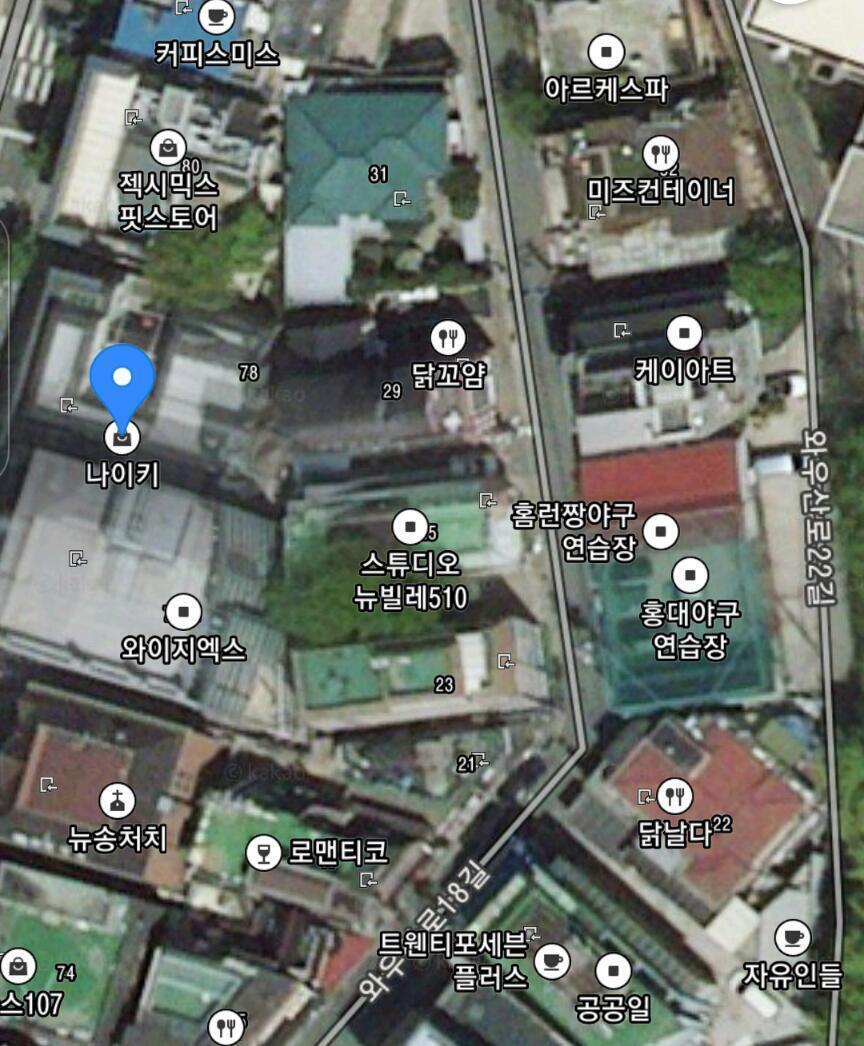Tap the 트웬티포세븐 플러스 cafe marker
Viewport: 864px width, 1046px height.
[552, 961]
